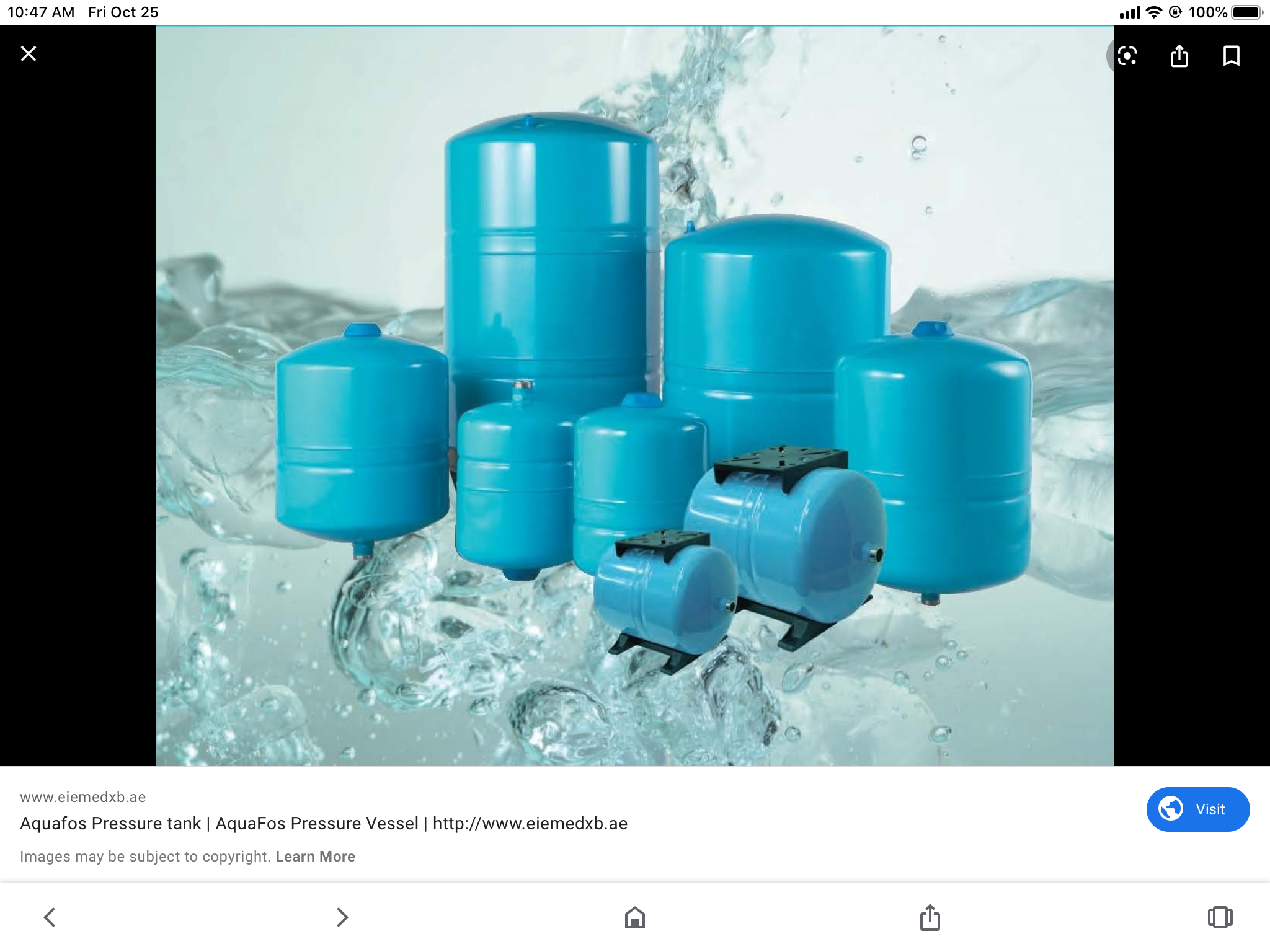1270x952 pixels.
Task: Go back to the previous page
Action: [50, 917]
